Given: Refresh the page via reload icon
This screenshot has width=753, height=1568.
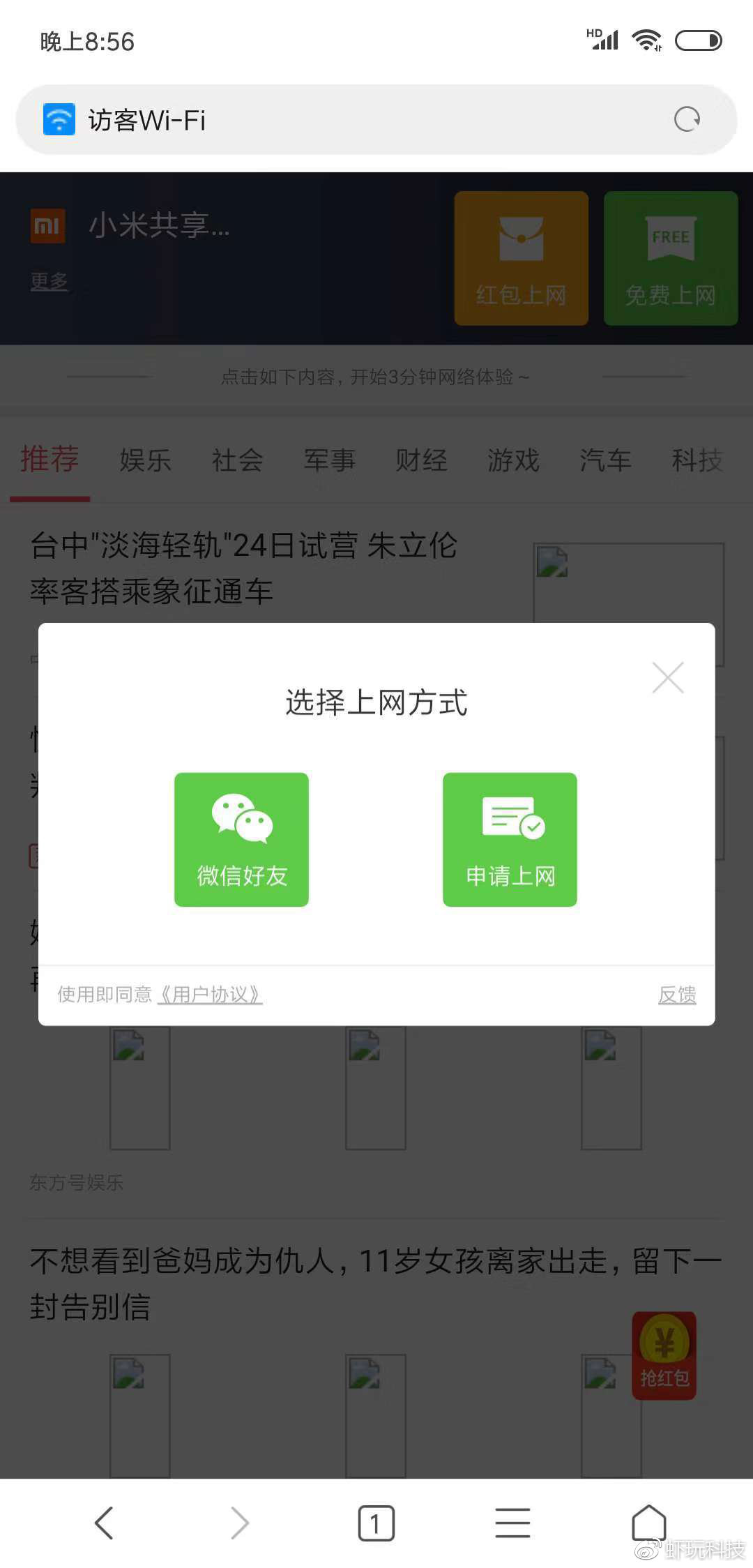Looking at the screenshot, I should (687, 119).
